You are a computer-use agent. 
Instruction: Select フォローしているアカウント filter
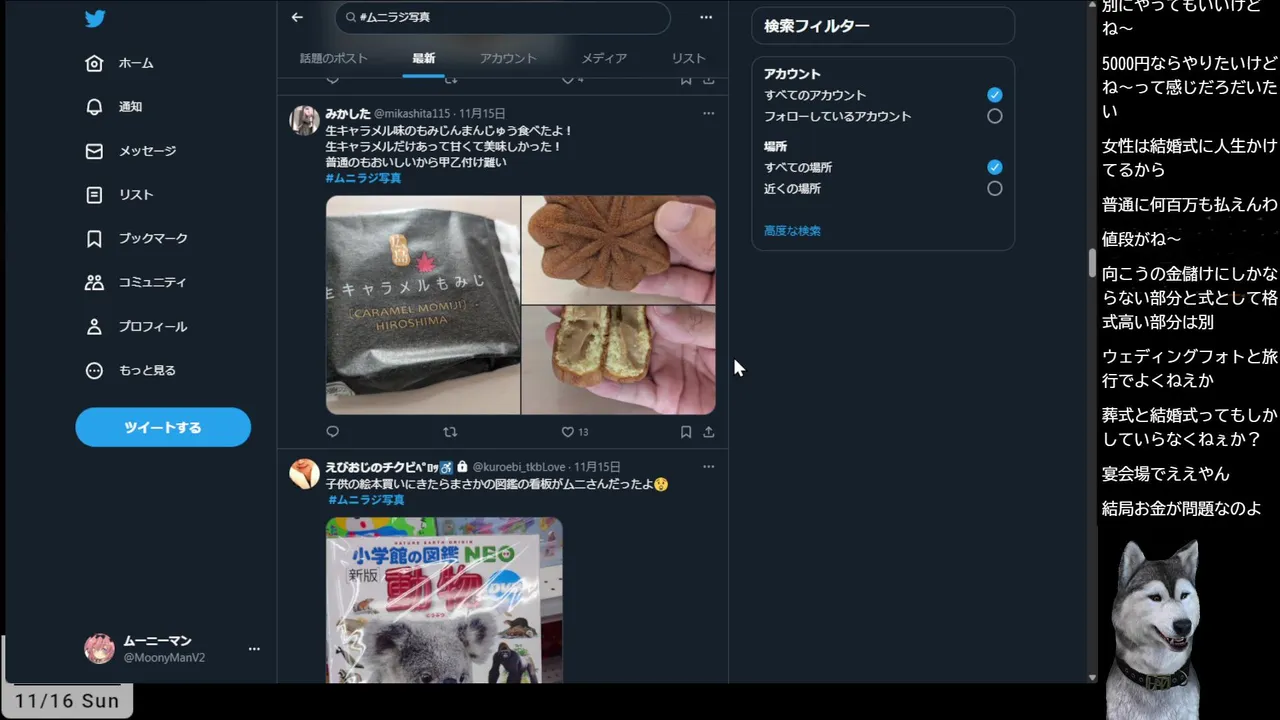[994, 116]
